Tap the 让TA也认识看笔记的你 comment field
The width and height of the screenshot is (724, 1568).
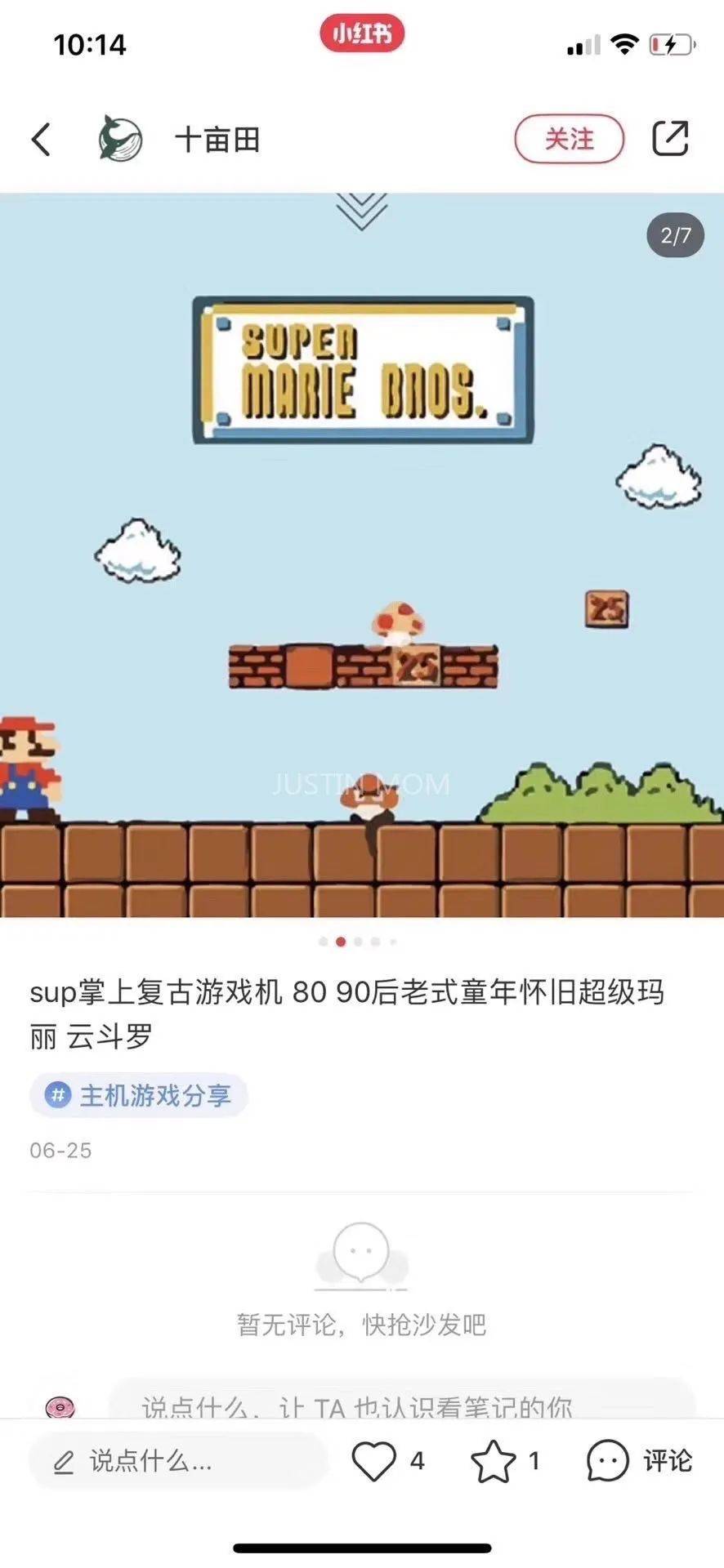[x=400, y=1401]
